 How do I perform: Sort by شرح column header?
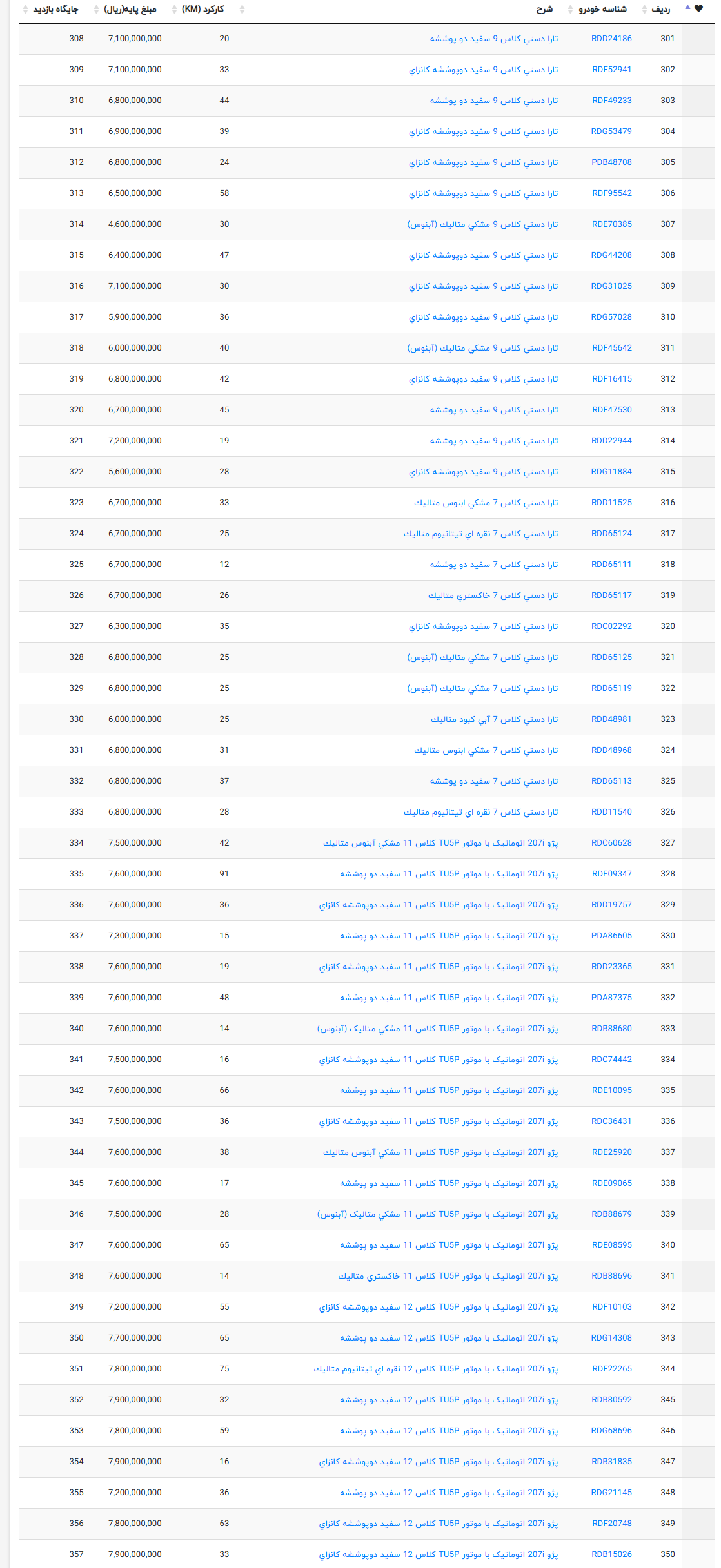click(544, 9)
